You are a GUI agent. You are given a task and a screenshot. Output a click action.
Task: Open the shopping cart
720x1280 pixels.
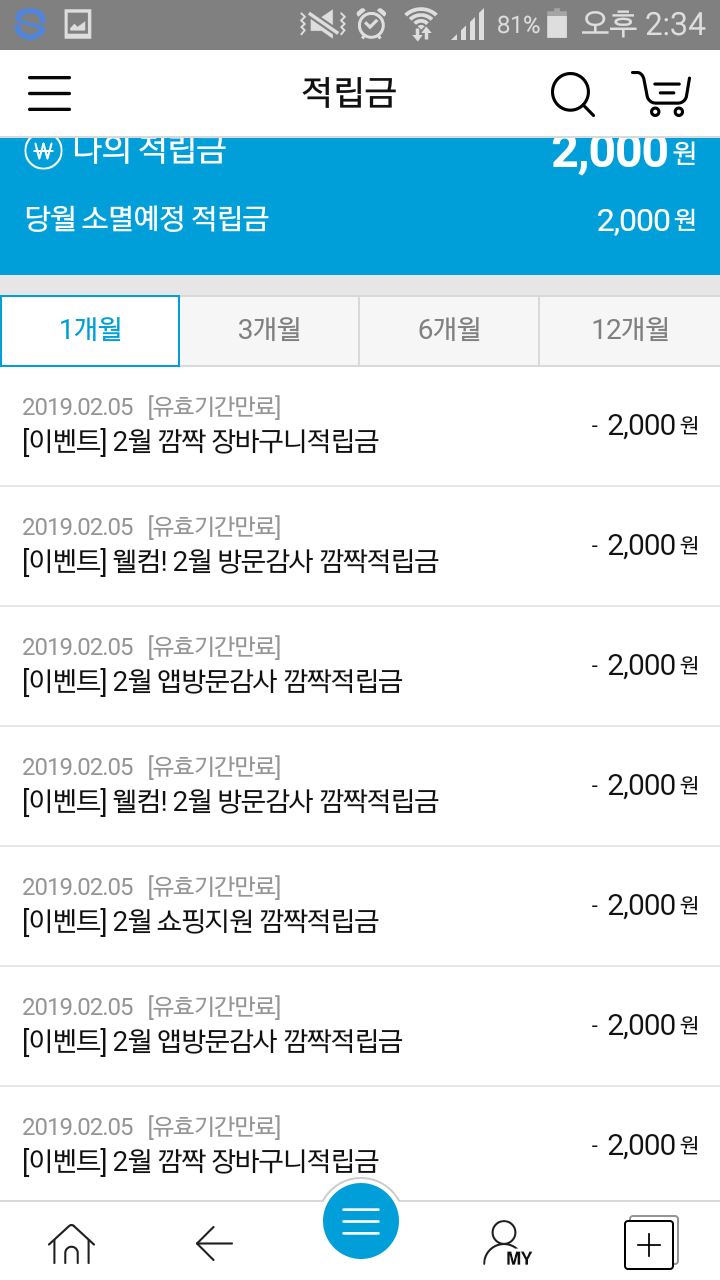[661, 93]
